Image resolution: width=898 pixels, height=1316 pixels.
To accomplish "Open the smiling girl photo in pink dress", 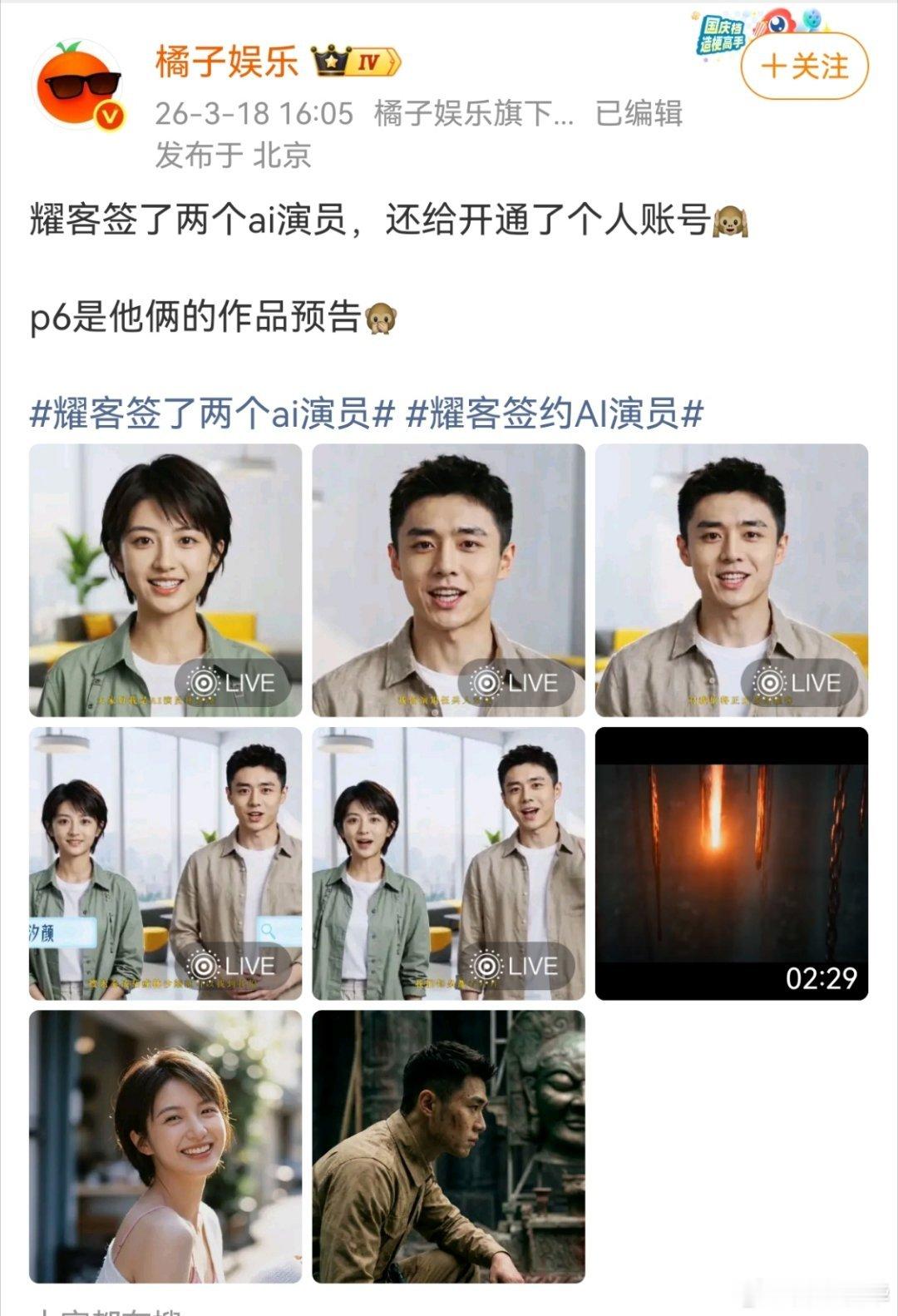I will pos(165,1148).
